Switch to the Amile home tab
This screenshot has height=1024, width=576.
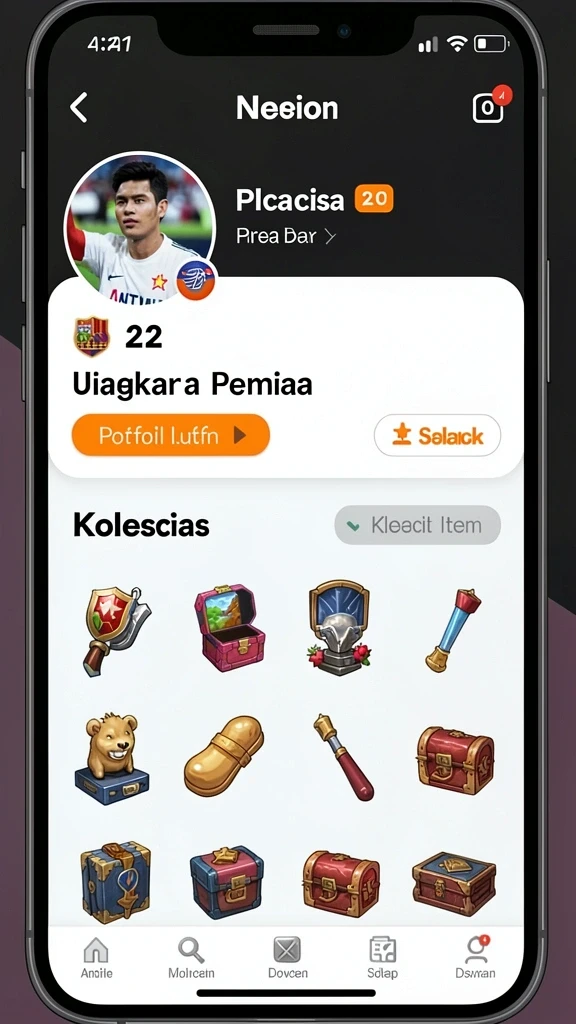tap(97, 959)
